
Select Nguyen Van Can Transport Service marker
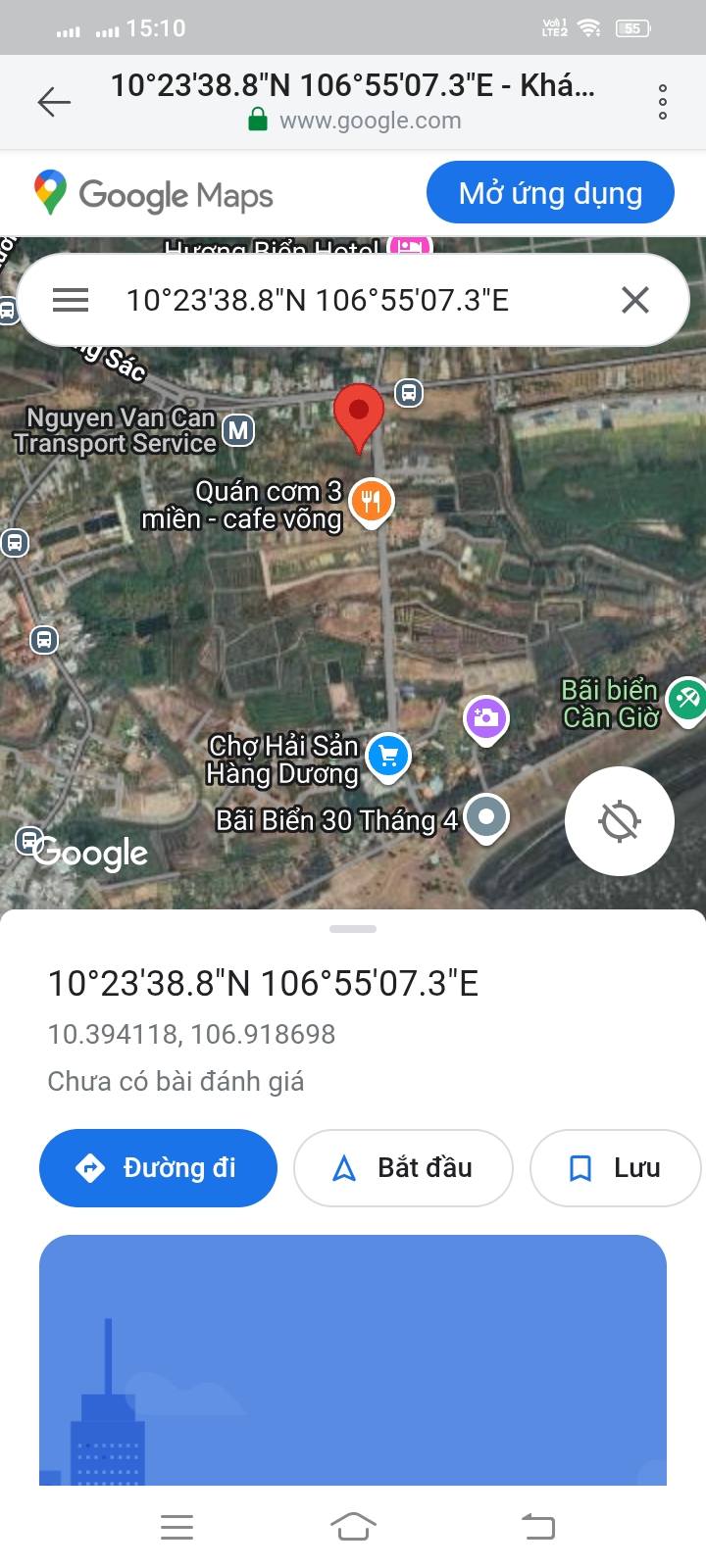[x=237, y=430]
